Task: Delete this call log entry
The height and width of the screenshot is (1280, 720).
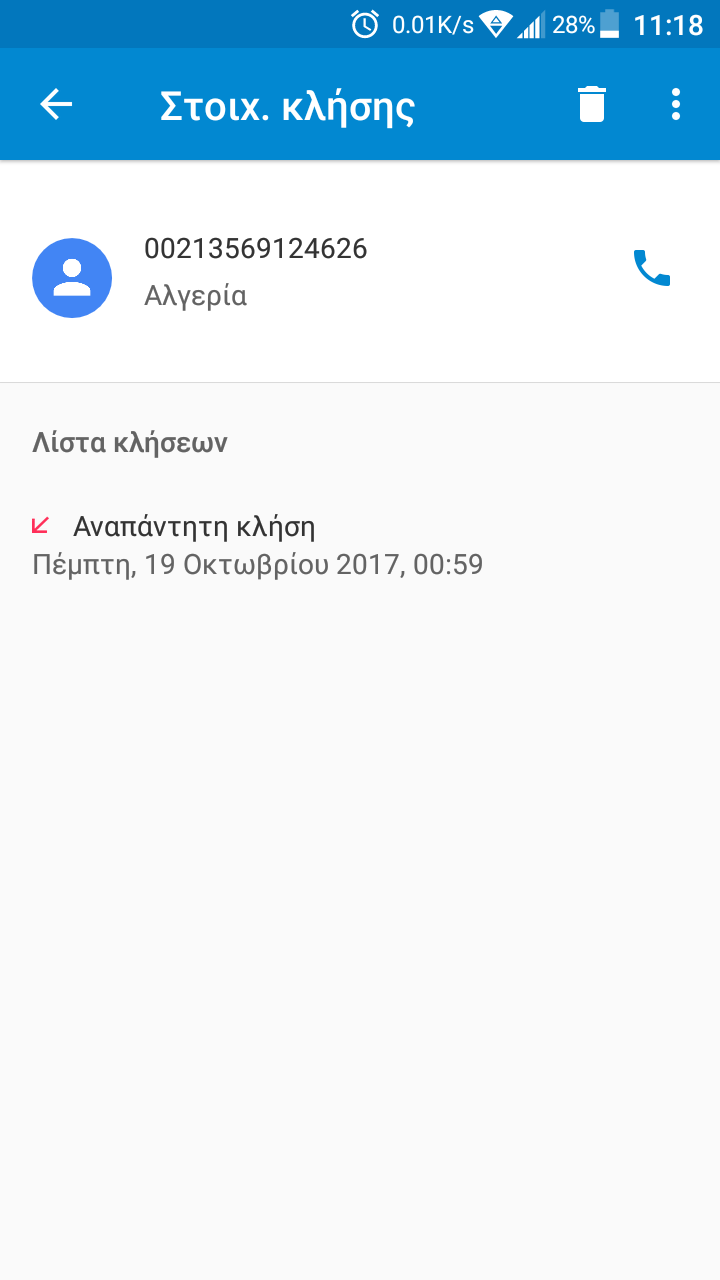Action: pyautogui.click(x=592, y=104)
